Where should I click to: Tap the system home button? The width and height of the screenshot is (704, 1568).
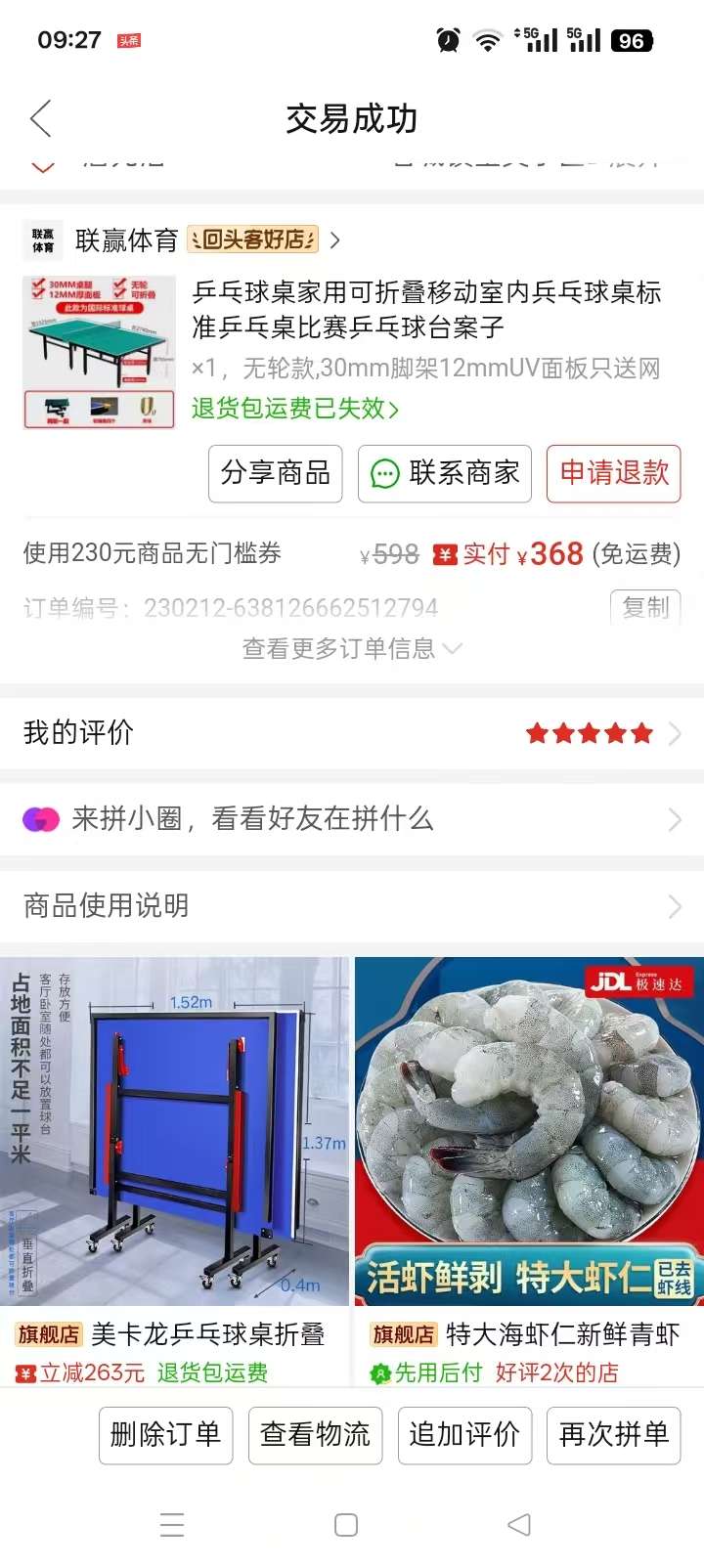pos(346,1525)
